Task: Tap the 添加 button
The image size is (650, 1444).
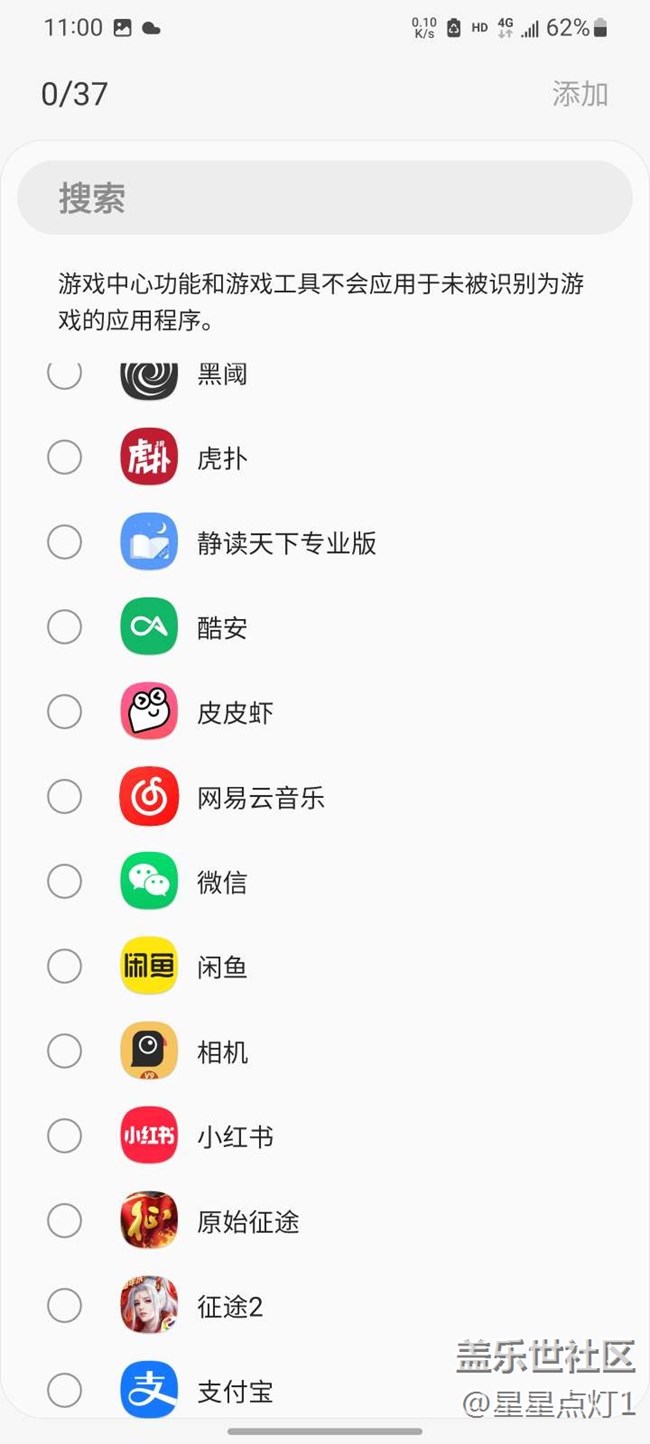Action: pos(579,94)
